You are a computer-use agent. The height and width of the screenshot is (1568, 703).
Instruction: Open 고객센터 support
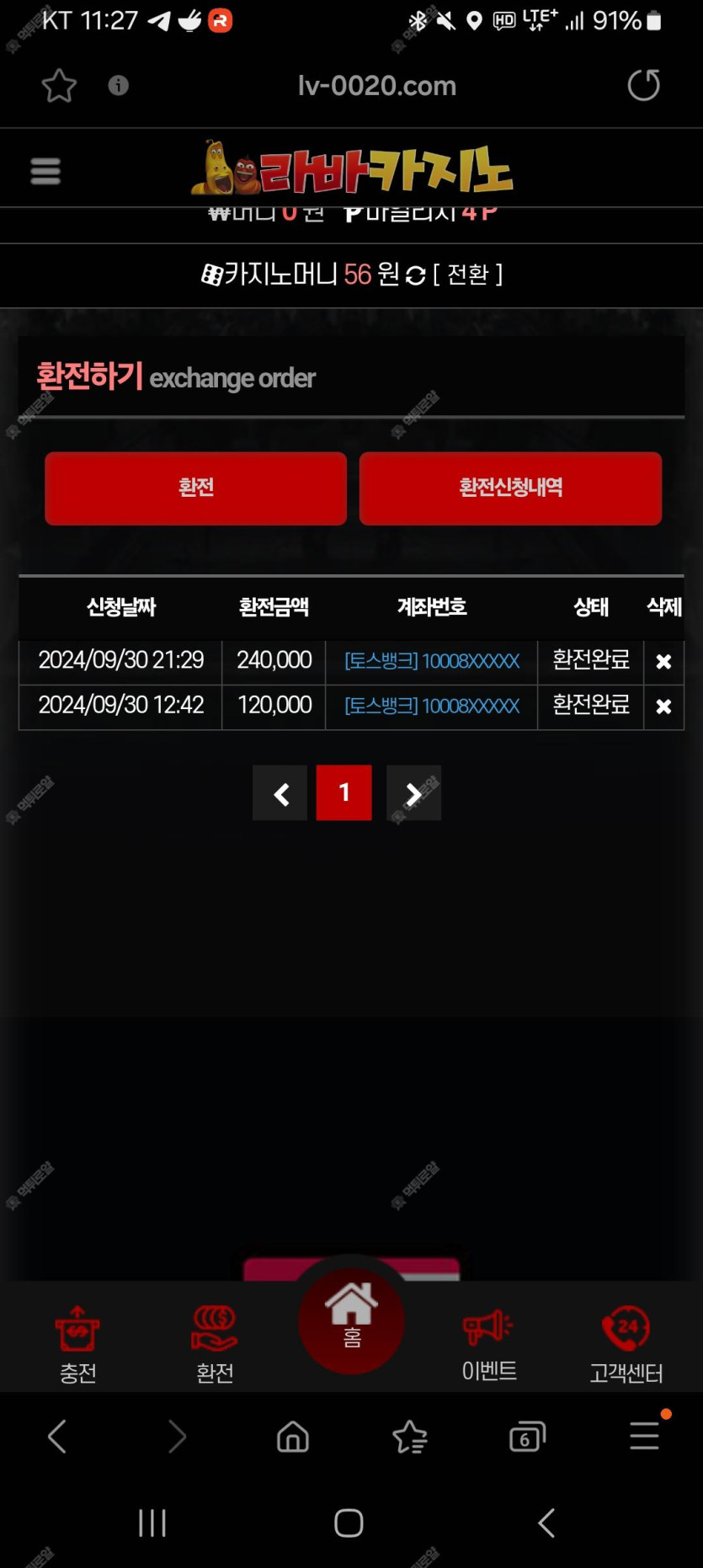pyautogui.click(x=626, y=1344)
